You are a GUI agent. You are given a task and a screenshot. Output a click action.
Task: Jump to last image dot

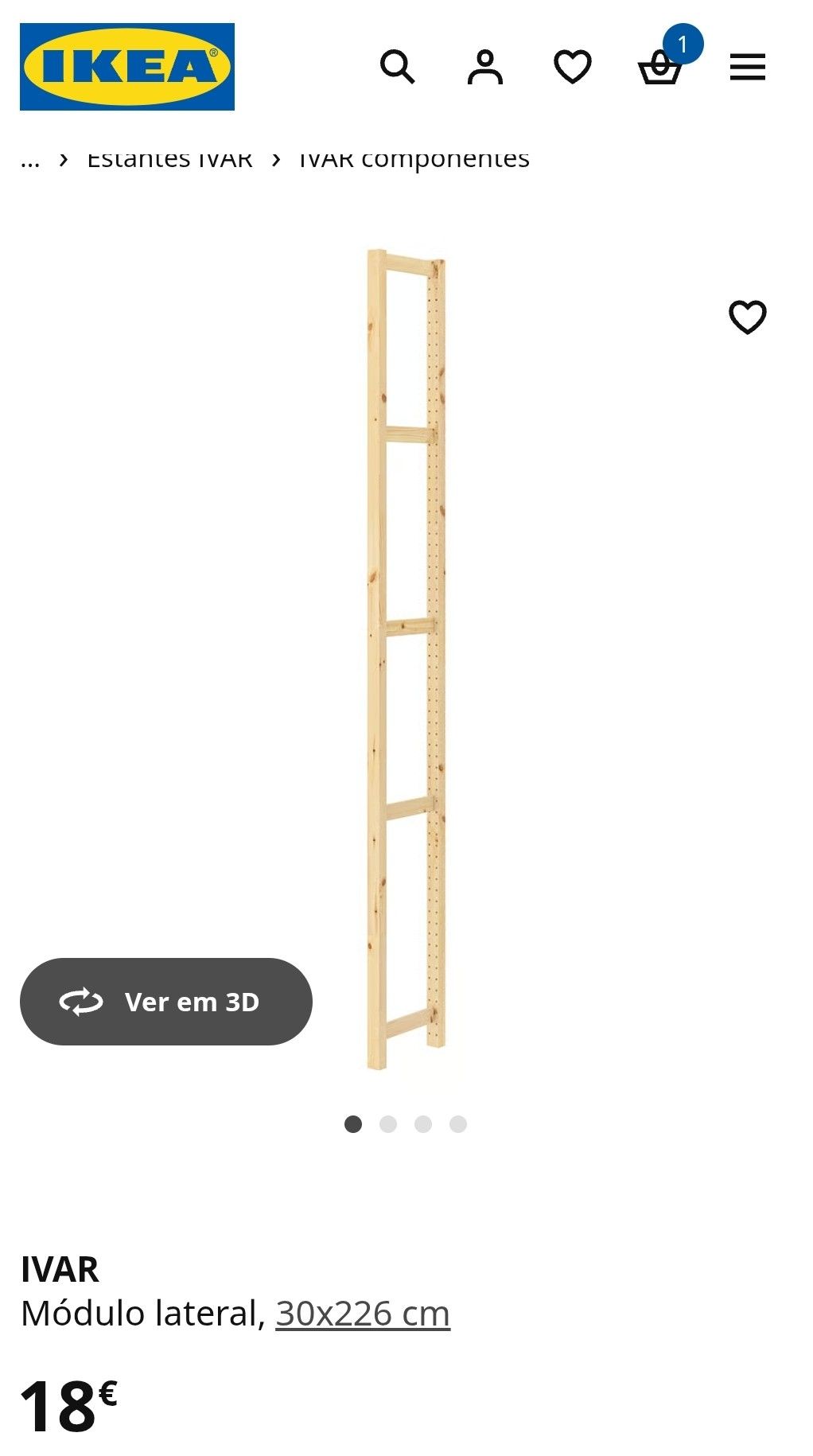click(x=458, y=1124)
